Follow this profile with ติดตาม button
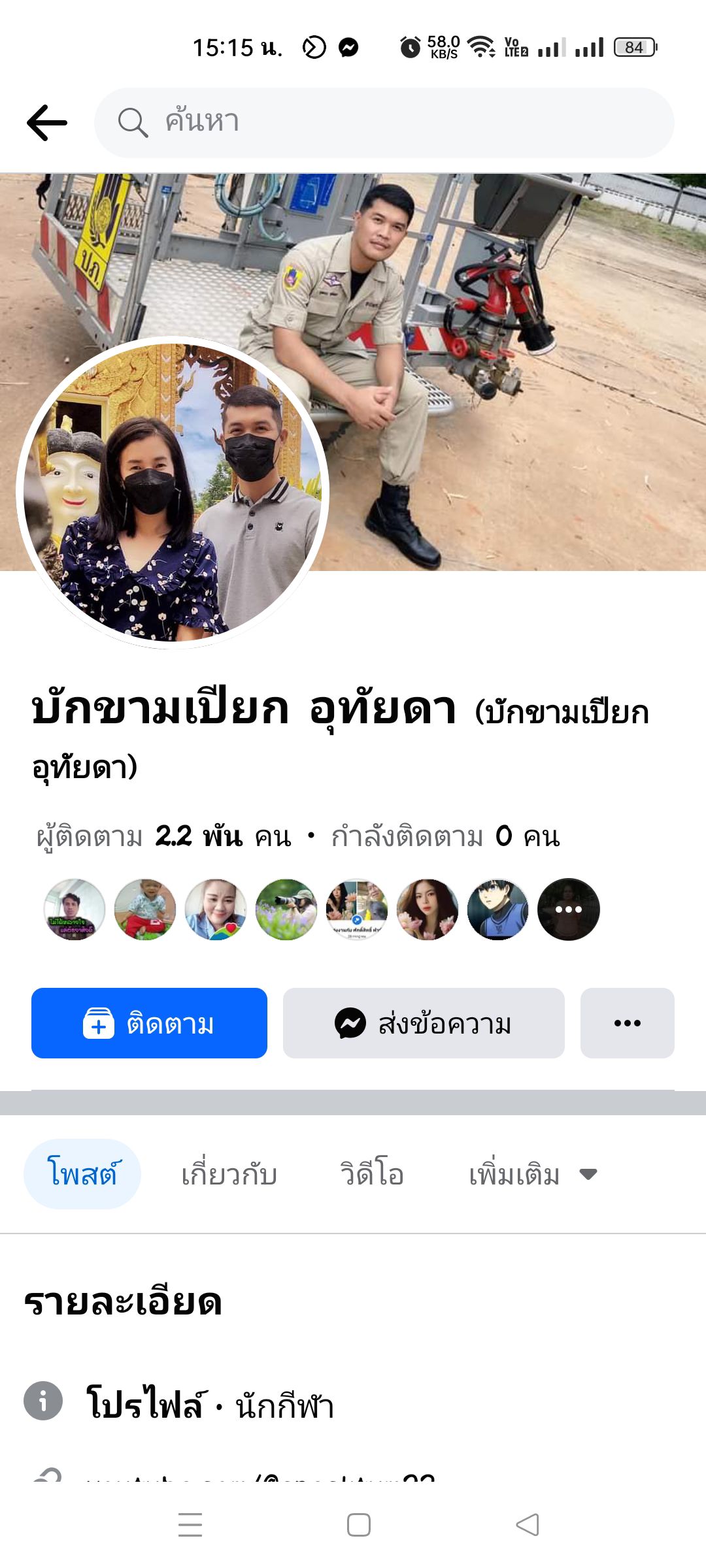 pos(149,1023)
